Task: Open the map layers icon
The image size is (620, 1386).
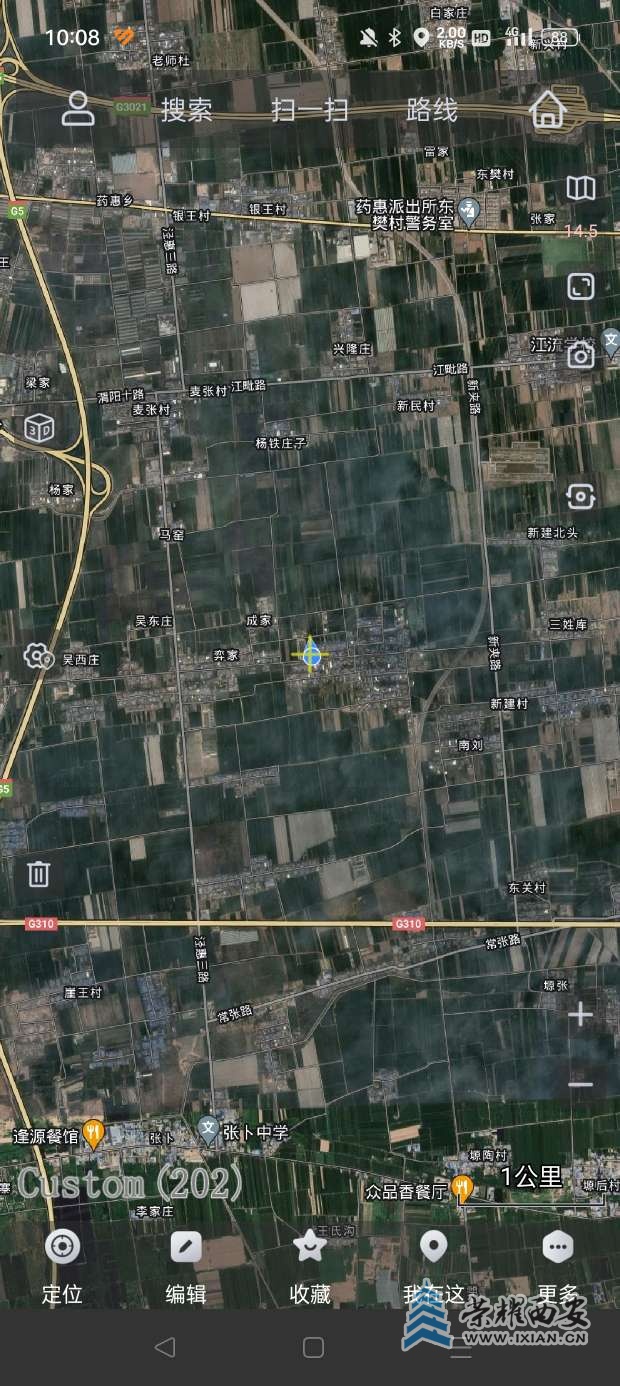Action: 581,188
